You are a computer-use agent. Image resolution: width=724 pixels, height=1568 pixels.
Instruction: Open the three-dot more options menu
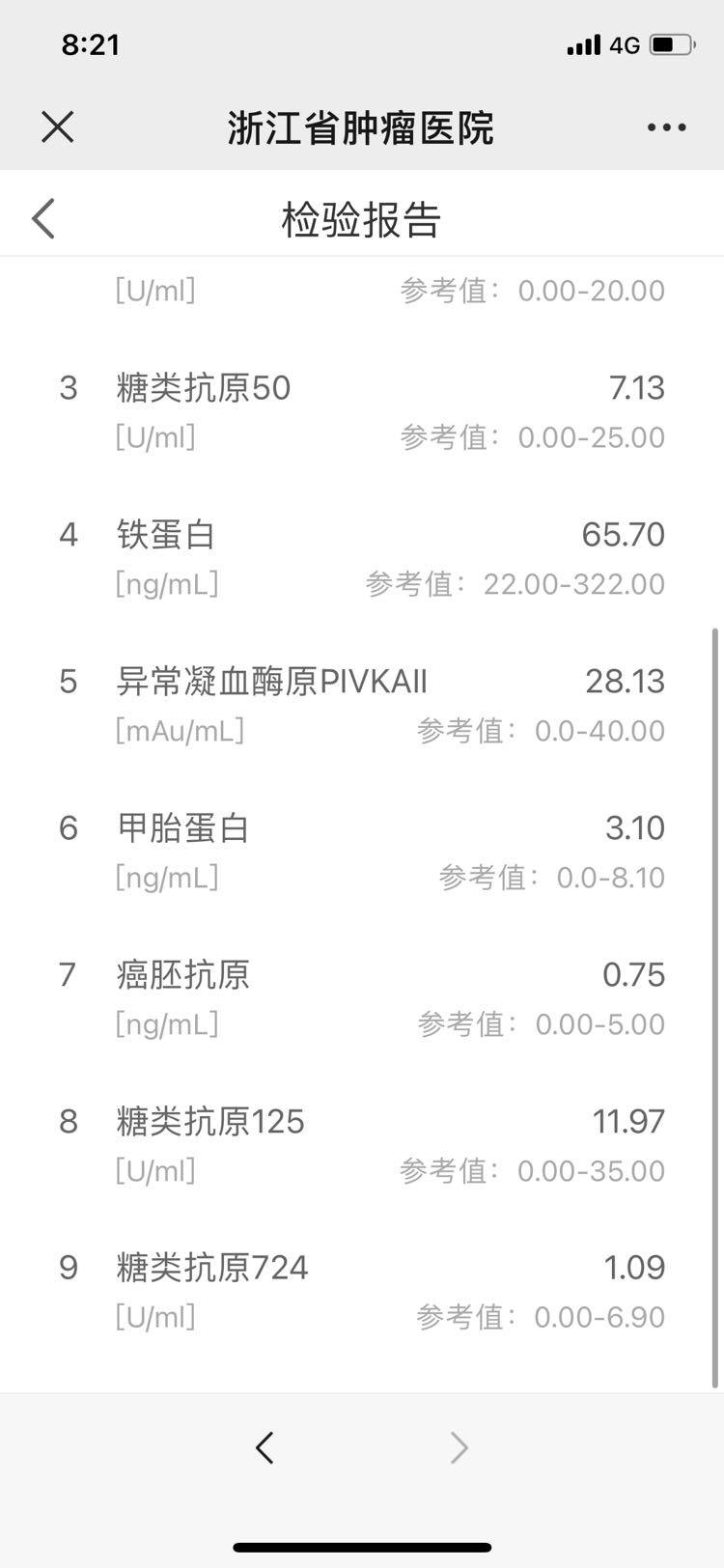pos(666,126)
